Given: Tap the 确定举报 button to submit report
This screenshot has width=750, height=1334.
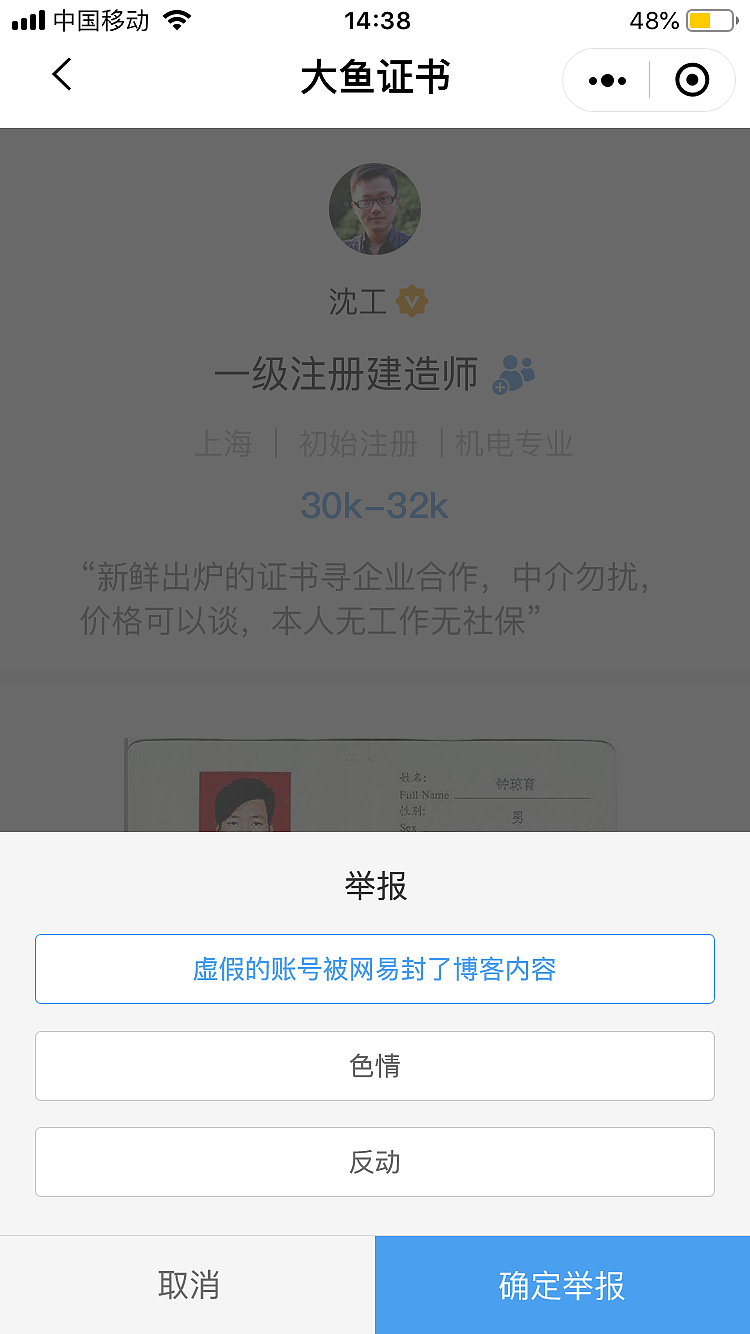Looking at the screenshot, I should (562, 1284).
